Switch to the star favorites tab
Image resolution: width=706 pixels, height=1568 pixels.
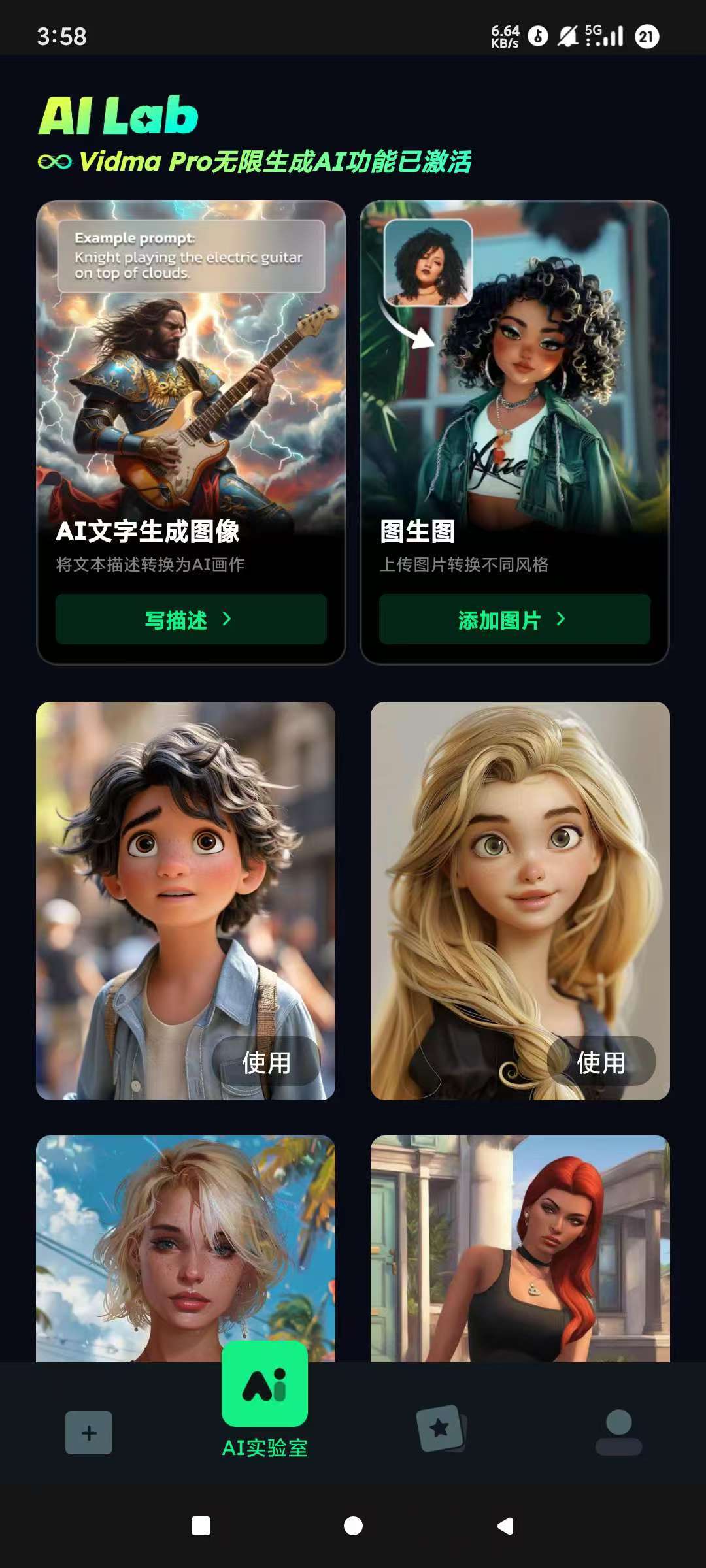[x=441, y=1429]
